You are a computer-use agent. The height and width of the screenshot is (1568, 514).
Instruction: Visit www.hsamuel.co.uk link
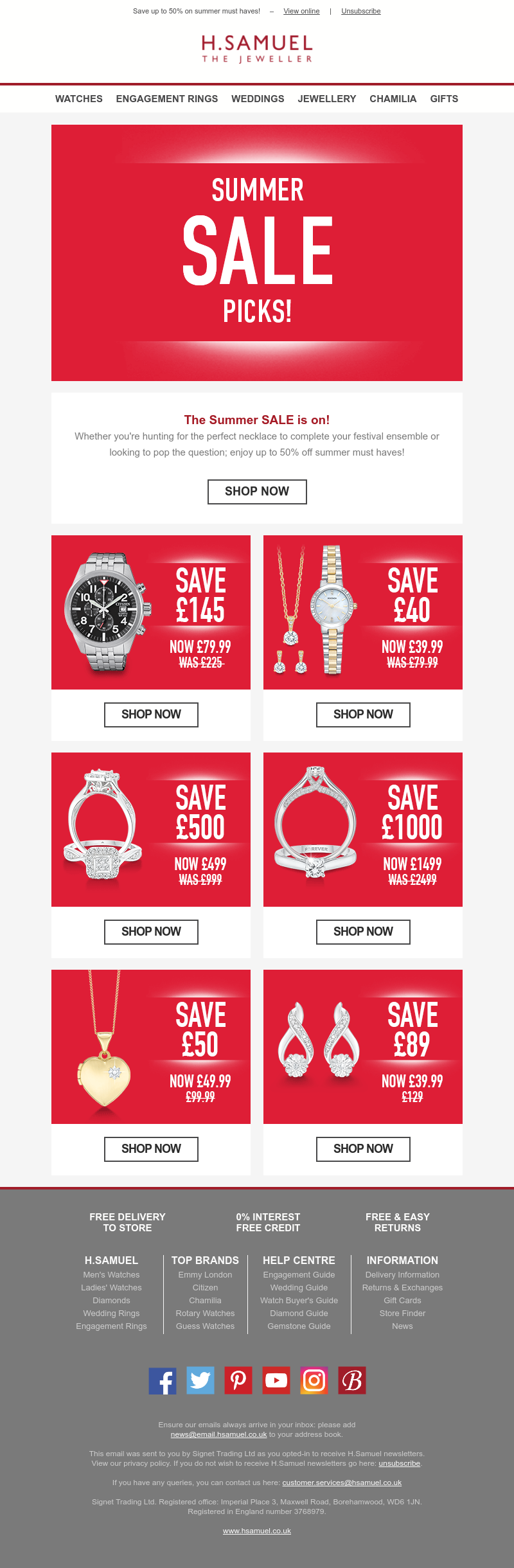(x=257, y=1531)
